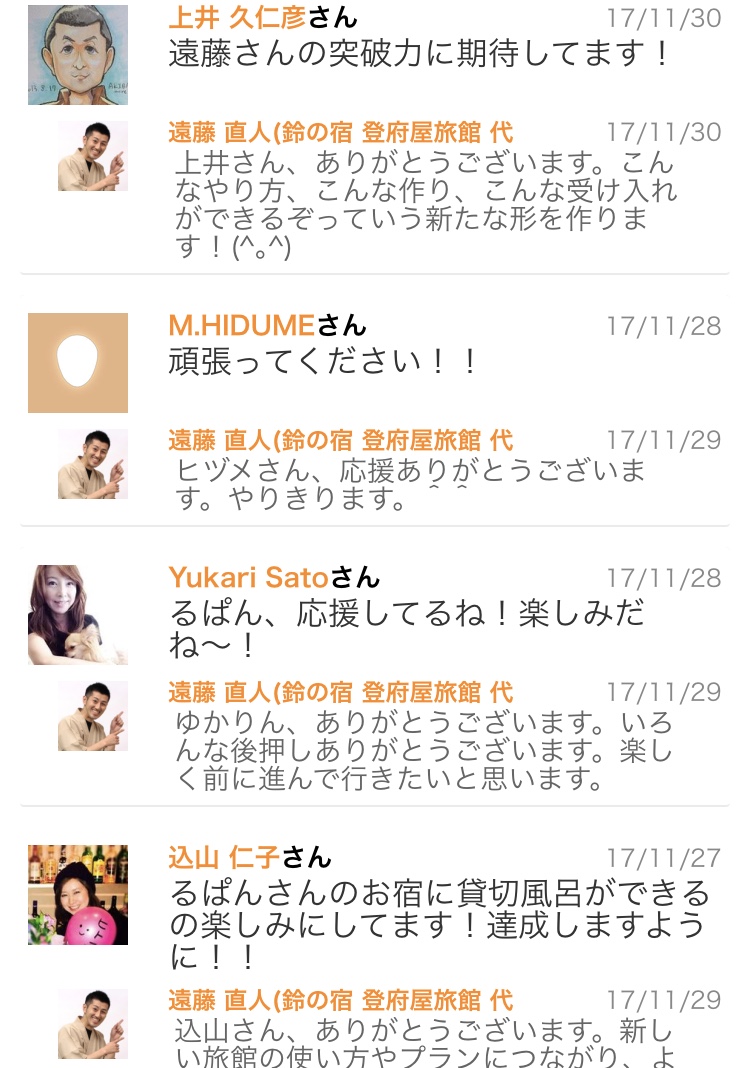This screenshot has height=1068, width=750.
Task: Open M.HIDUME's profile name link
Action: click(x=242, y=325)
